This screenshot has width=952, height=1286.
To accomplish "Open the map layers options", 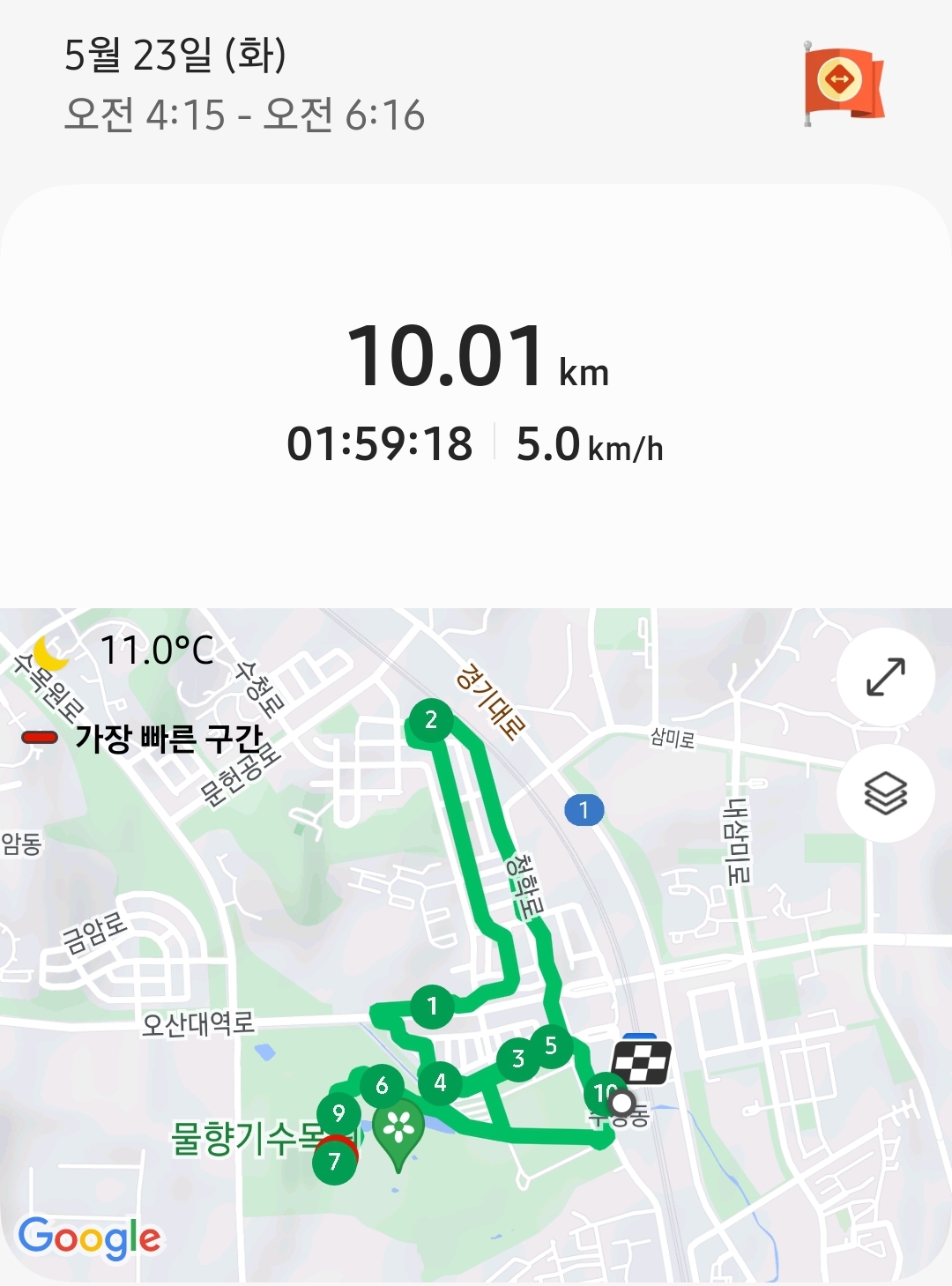I will (x=885, y=792).
